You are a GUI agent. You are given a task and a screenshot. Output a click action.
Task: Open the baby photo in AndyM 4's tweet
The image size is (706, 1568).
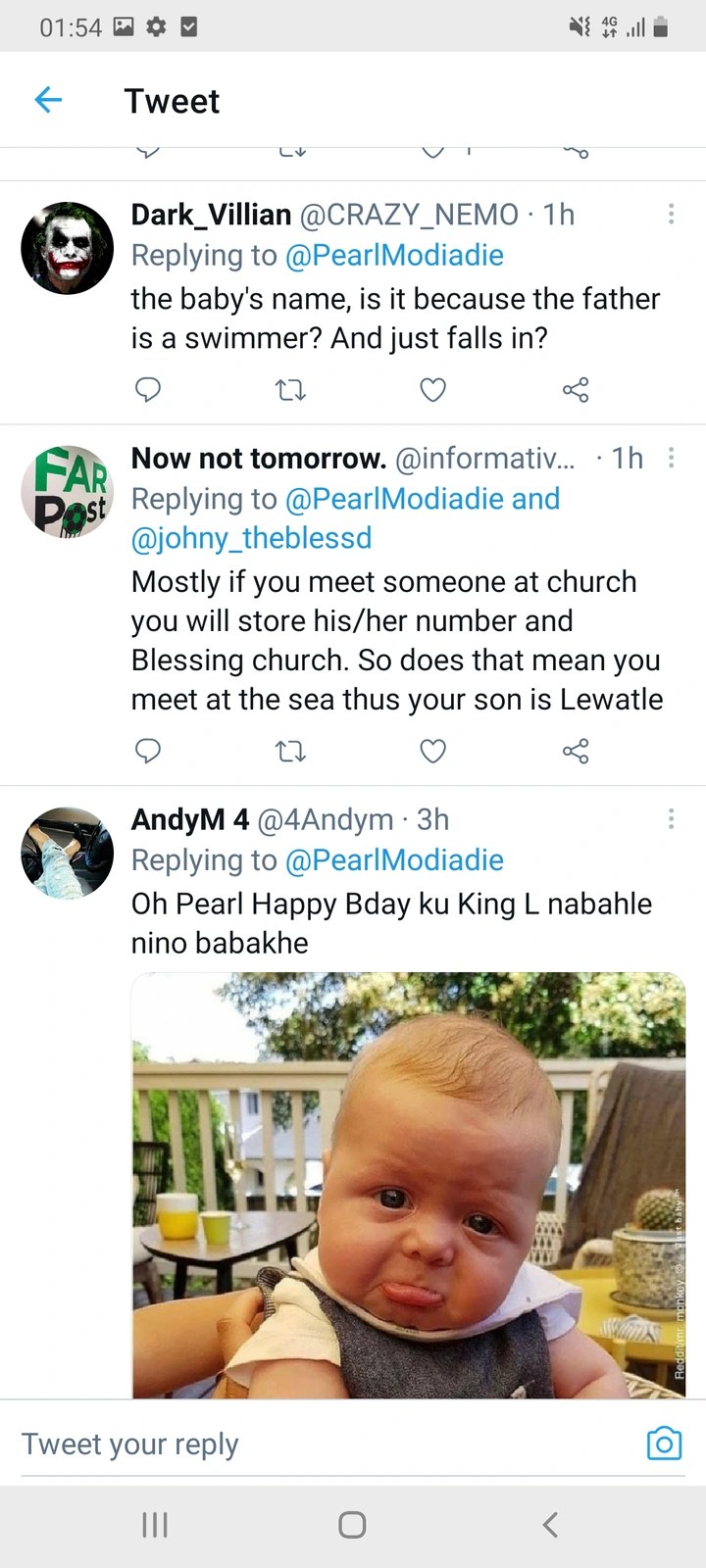point(408,1184)
